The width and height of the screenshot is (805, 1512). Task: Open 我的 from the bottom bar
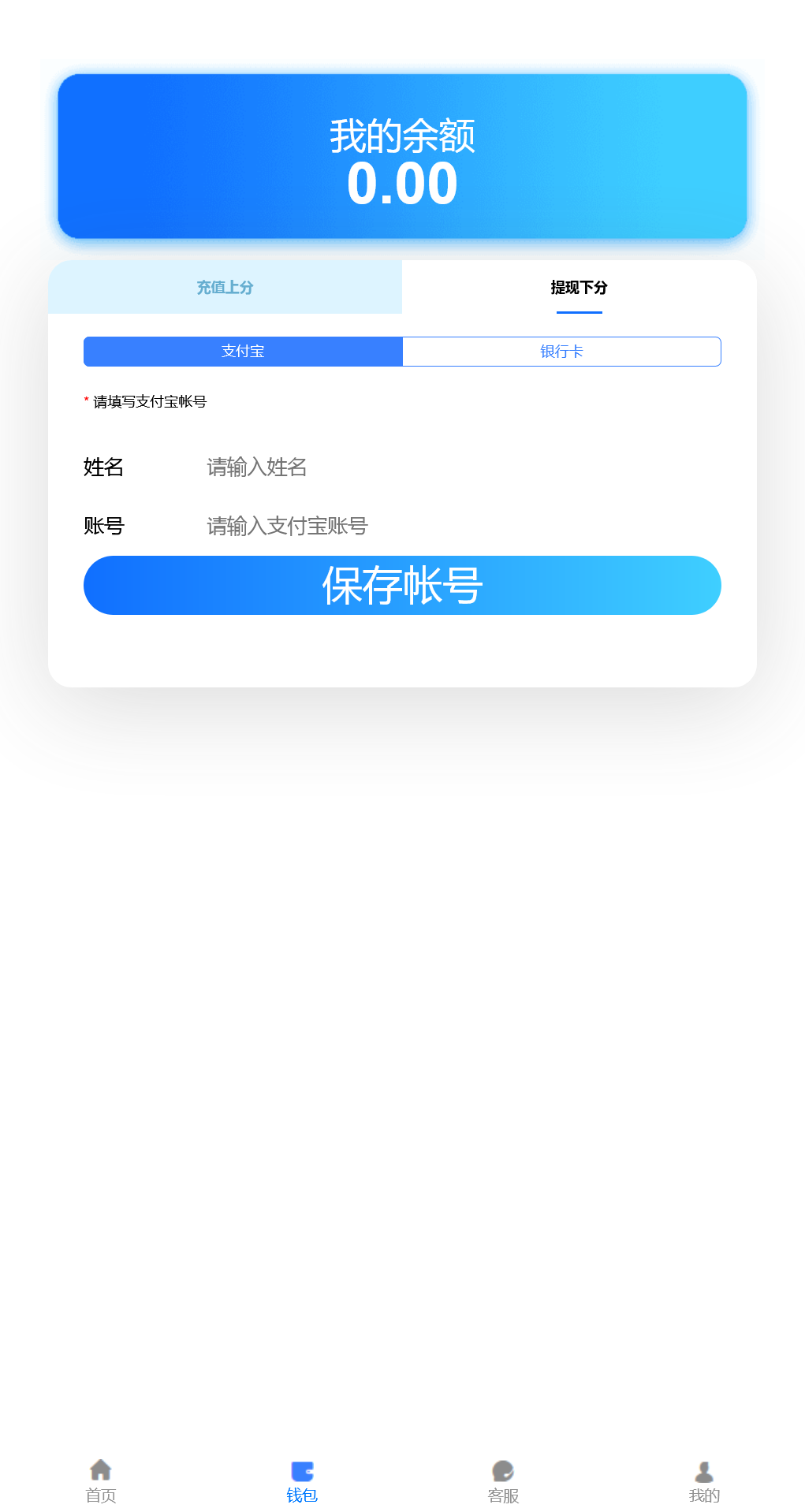coord(704,1494)
